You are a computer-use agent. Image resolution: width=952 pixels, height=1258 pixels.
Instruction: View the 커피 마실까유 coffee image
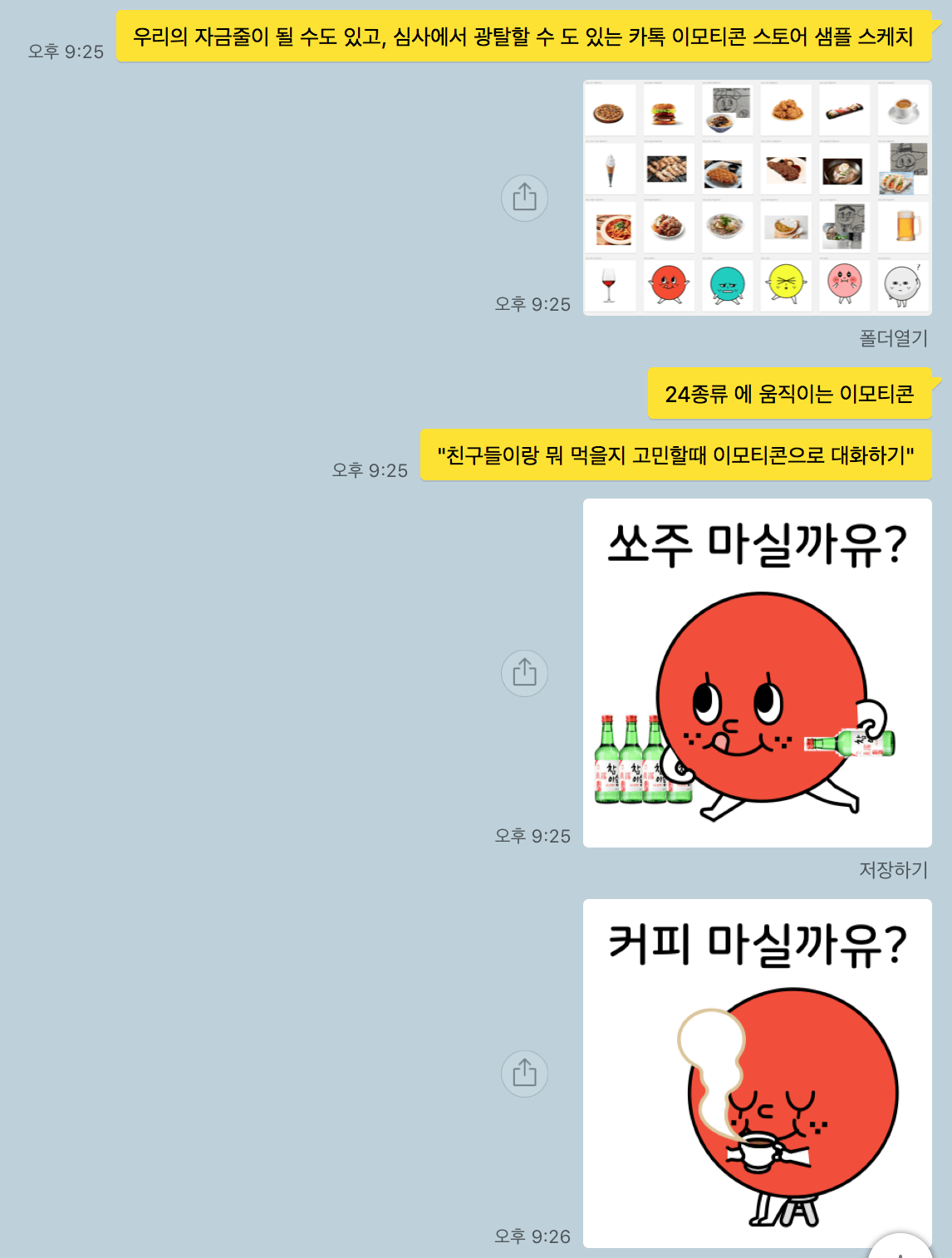coord(757,1073)
